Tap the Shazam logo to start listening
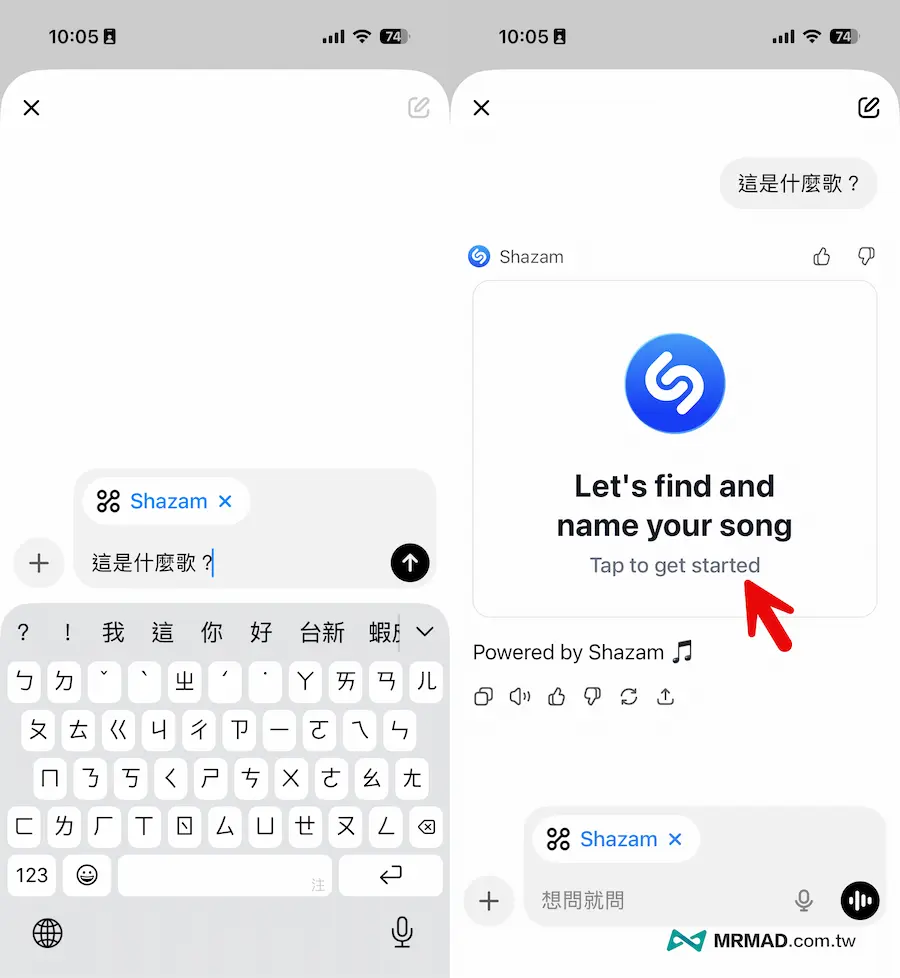This screenshot has width=900, height=978. pyautogui.click(x=674, y=384)
